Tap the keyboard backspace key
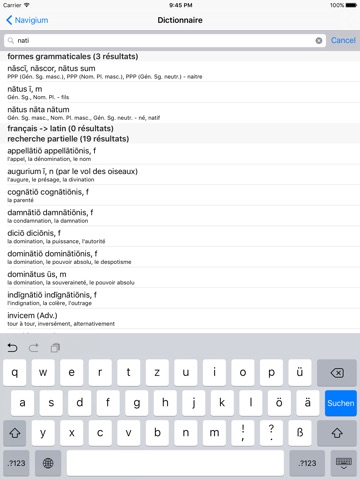Image resolution: width=360 pixels, height=480 pixels. click(x=337, y=373)
